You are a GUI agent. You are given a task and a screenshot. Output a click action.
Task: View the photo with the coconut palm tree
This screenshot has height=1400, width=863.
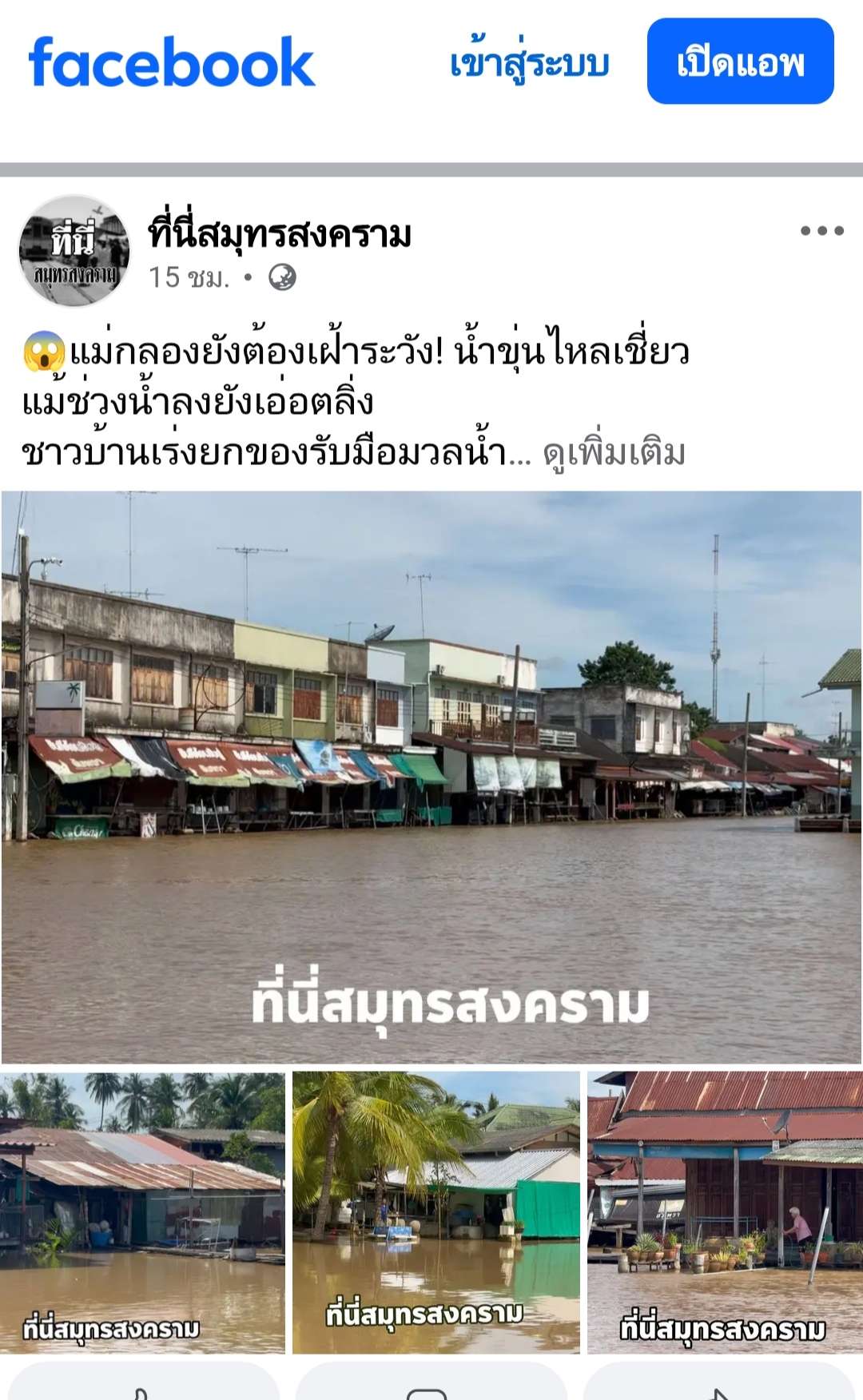(x=436, y=1212)
